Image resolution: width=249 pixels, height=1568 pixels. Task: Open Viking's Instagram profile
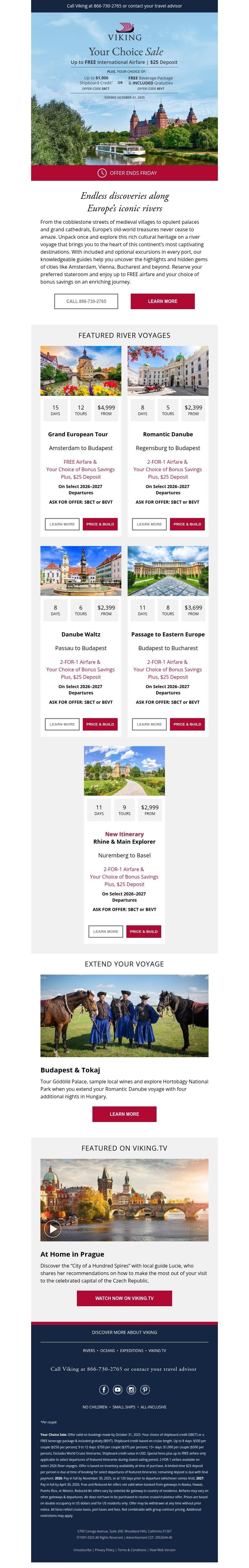pos(131,1389)
